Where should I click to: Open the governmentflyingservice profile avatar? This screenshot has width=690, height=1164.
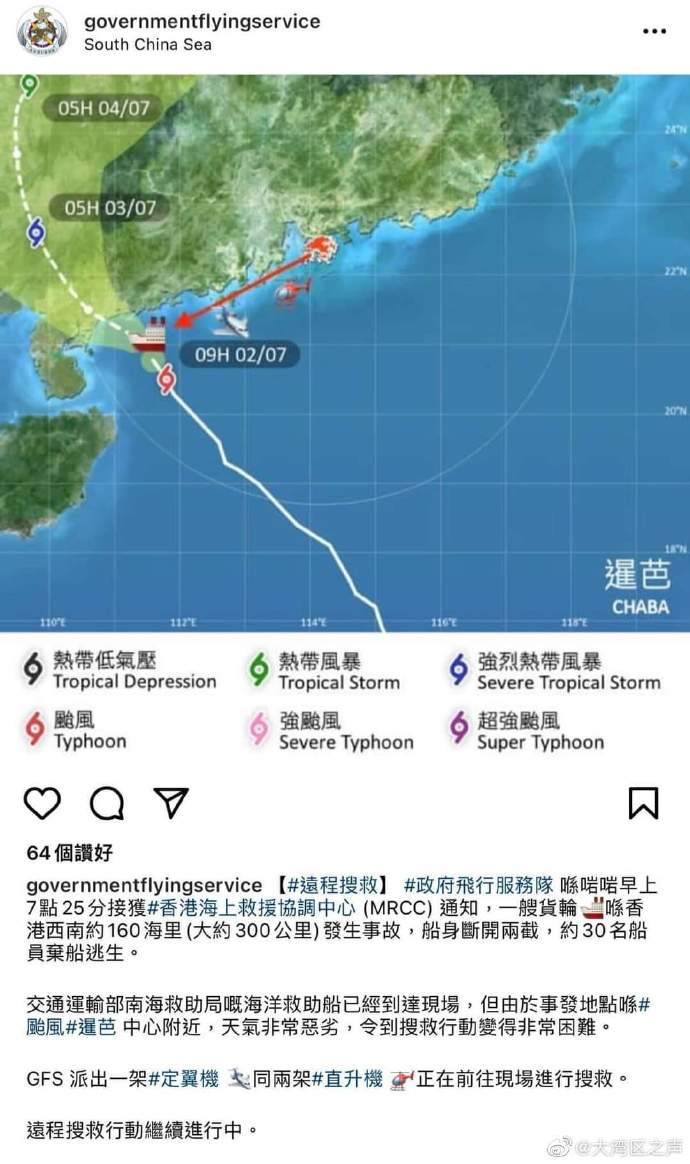42,32
